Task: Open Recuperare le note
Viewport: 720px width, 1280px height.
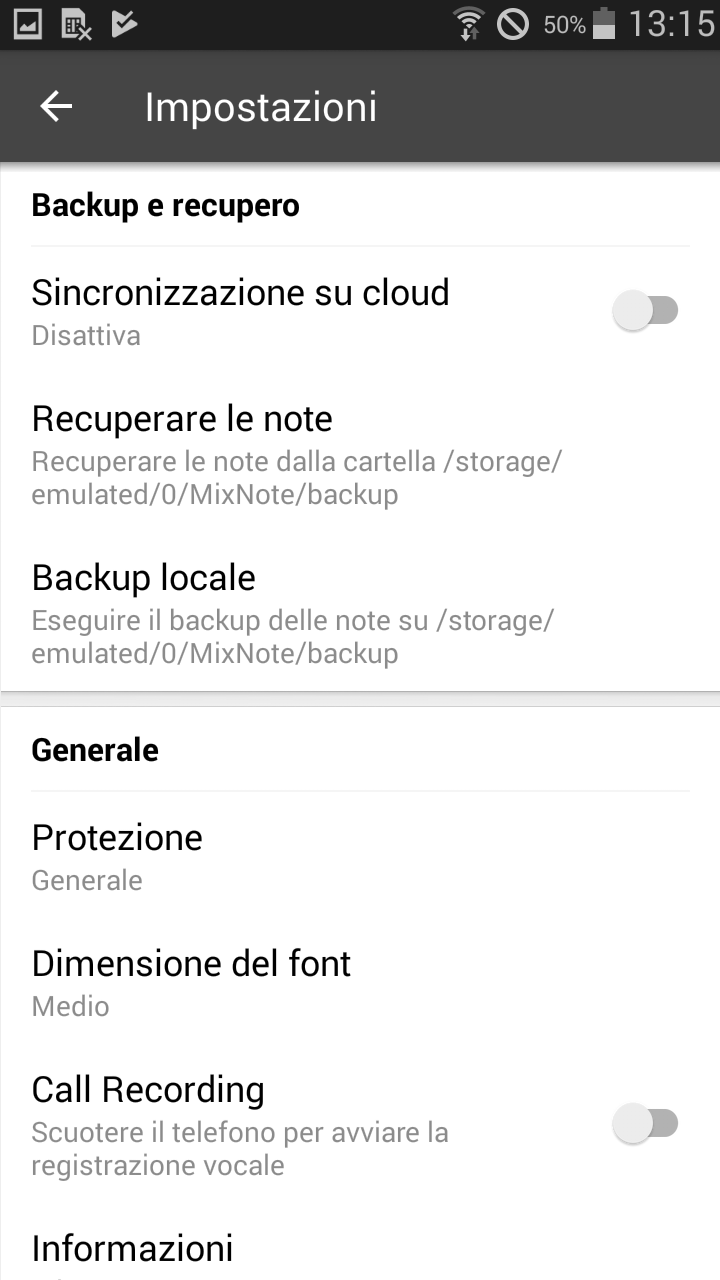Action: [x=360, y=454]
